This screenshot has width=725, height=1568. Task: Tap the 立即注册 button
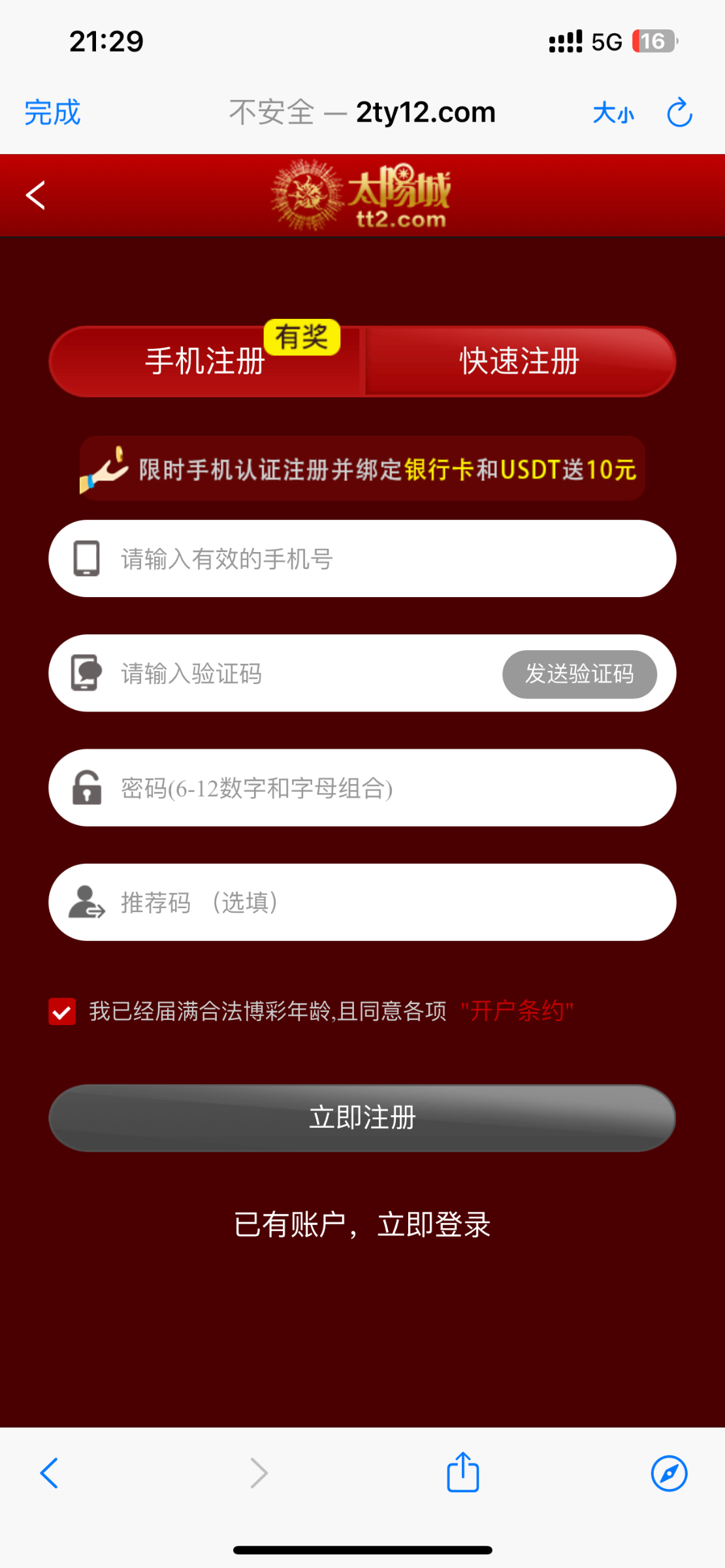362,1118
